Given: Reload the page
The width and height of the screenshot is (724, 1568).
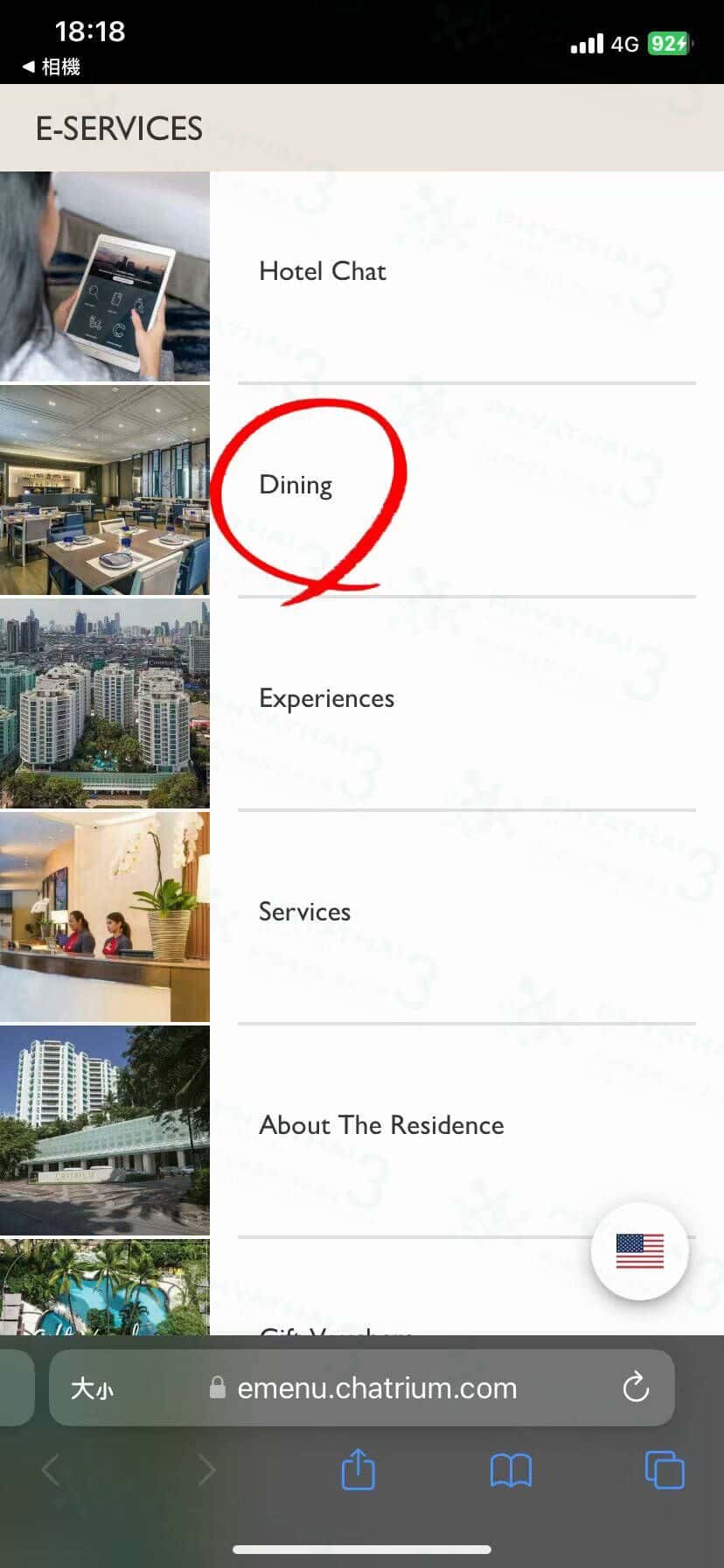Looking at the screenshot, I should (636, 1388).
